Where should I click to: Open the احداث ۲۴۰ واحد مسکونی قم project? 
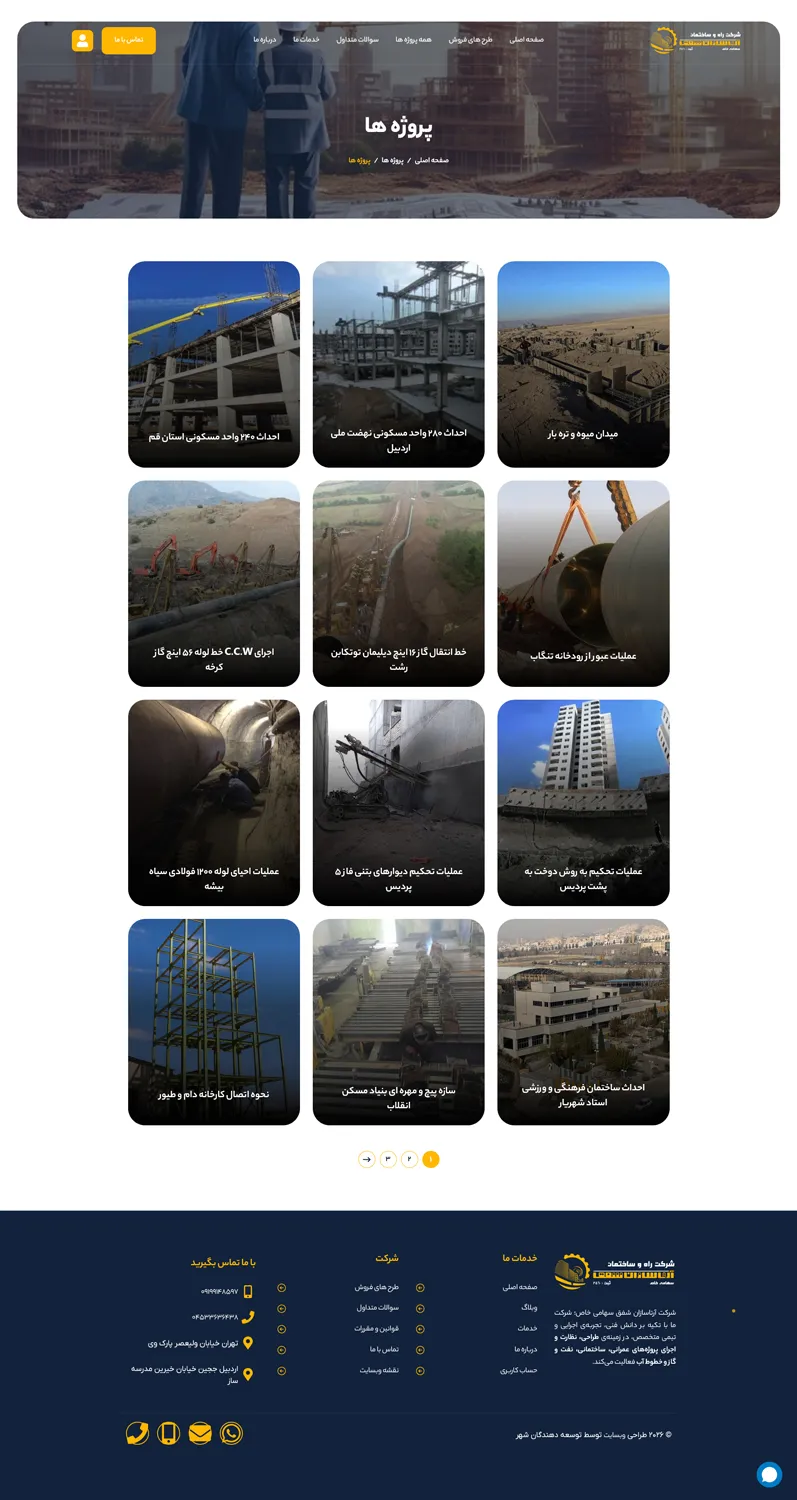pyautogui.click(x=214, y=364)
